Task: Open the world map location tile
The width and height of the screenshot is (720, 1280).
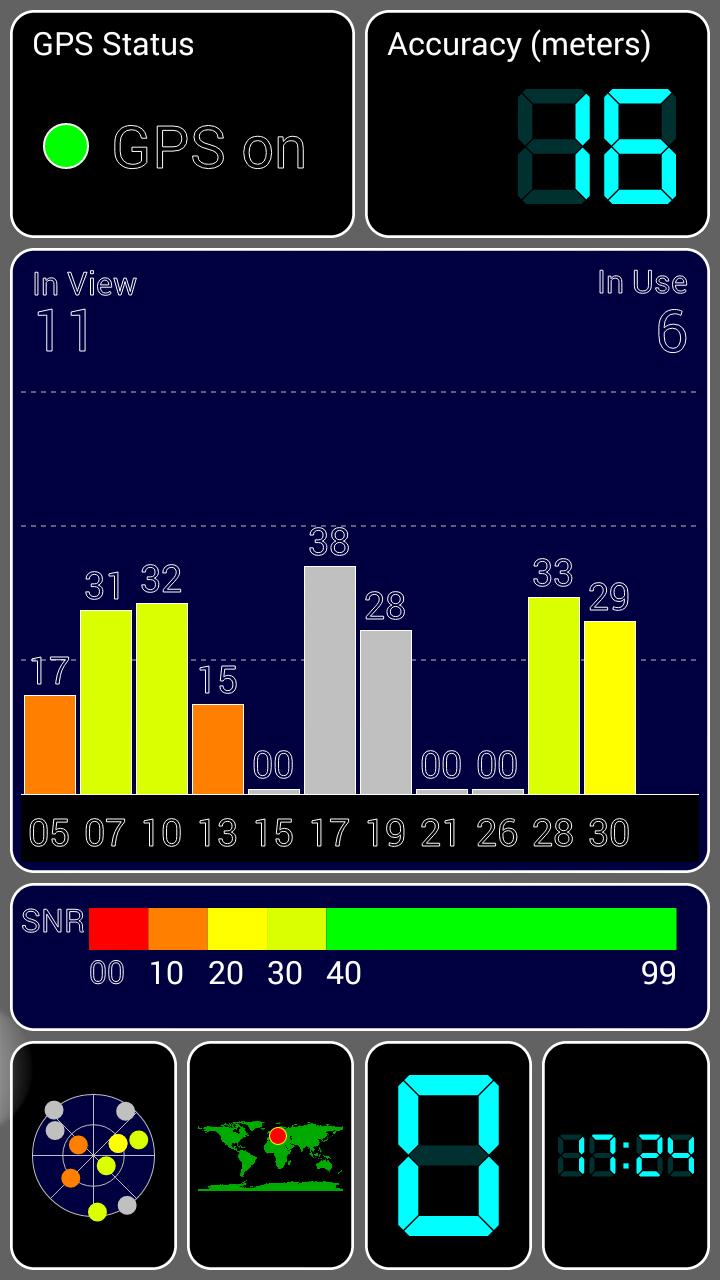Action: coord(270,1155)
